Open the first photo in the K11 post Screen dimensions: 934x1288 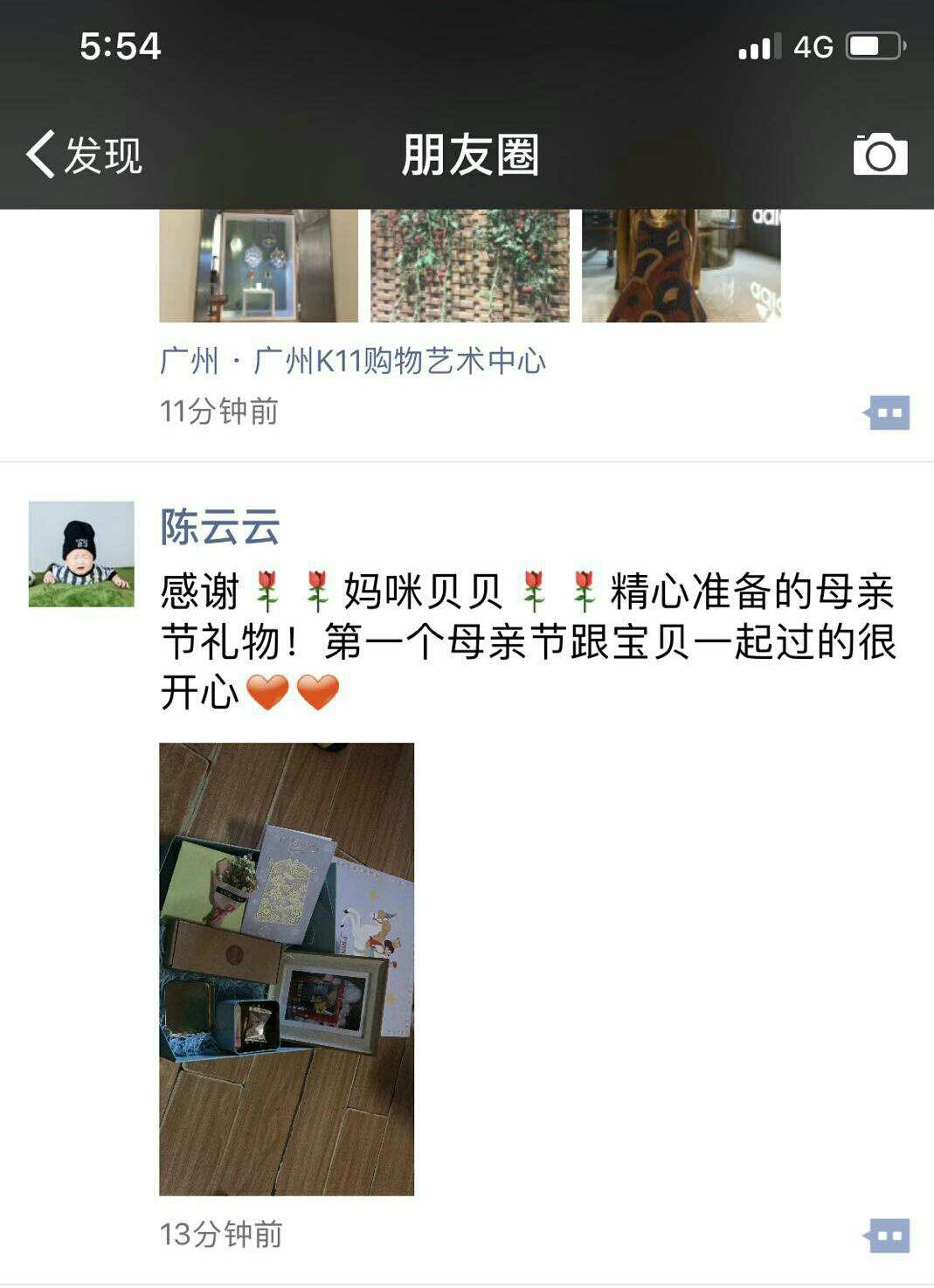click(x=258, y=266)
